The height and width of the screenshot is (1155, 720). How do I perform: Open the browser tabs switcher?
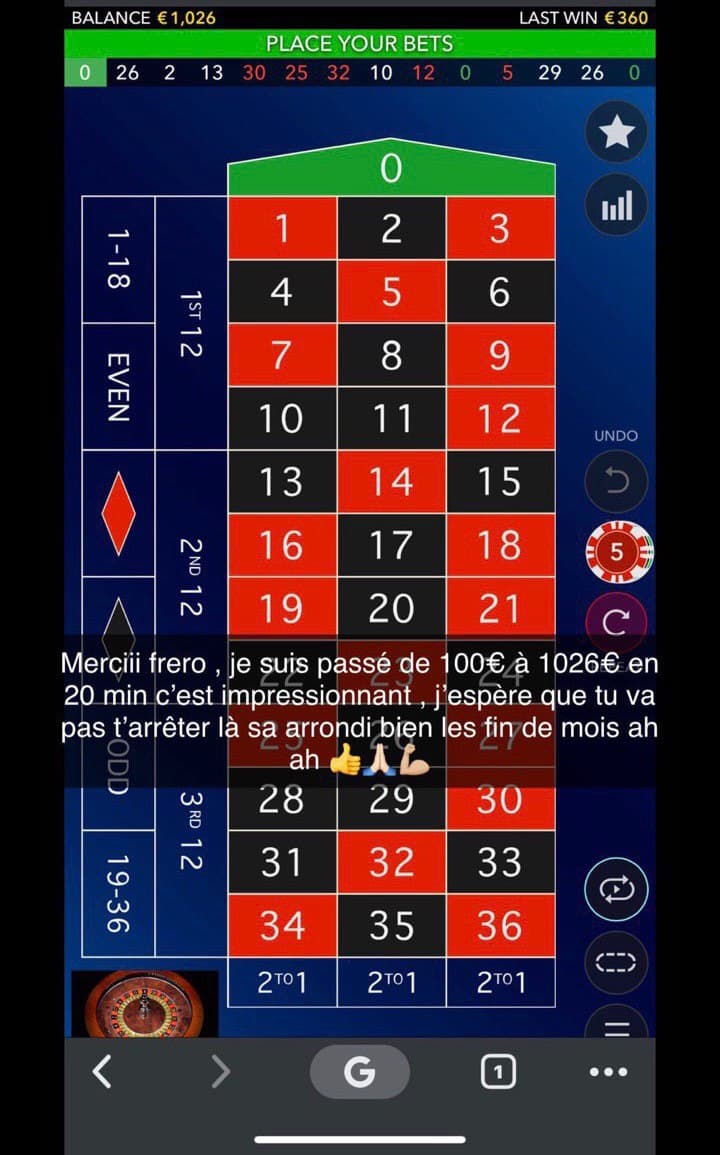[x=497, y=1073]
